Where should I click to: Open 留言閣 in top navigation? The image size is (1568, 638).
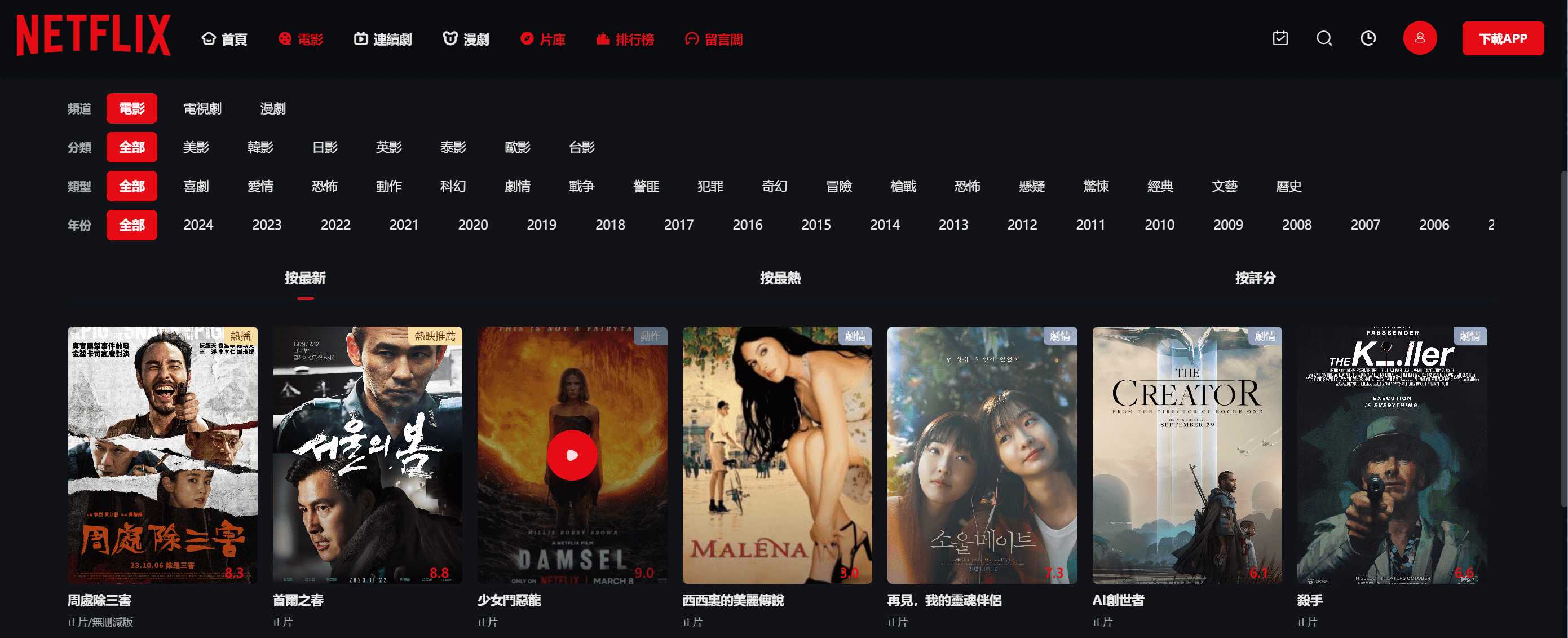point(714,39)
